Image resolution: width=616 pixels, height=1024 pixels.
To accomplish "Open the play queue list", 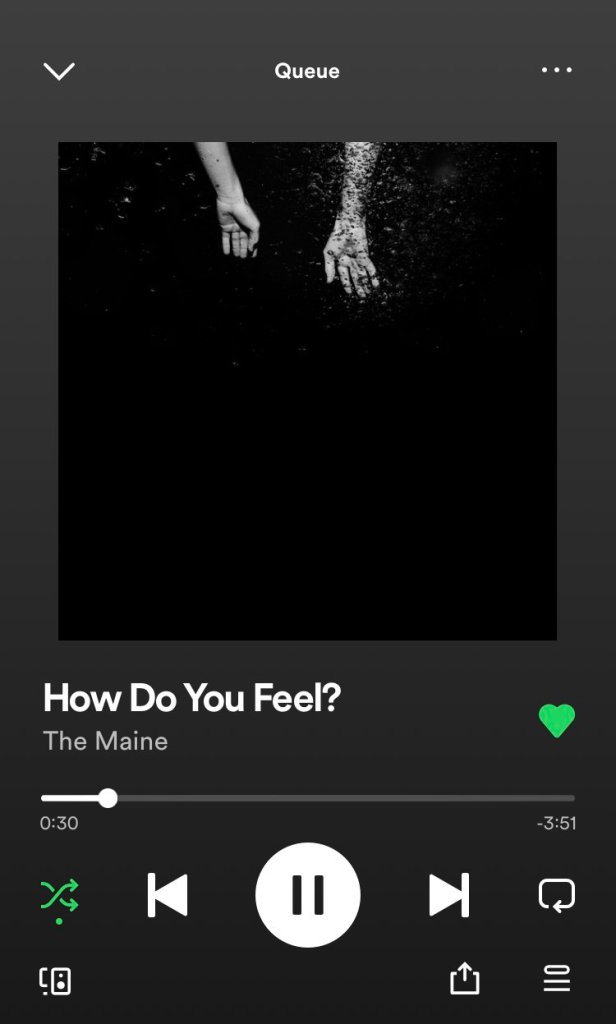I will click(x=556, y=979).
